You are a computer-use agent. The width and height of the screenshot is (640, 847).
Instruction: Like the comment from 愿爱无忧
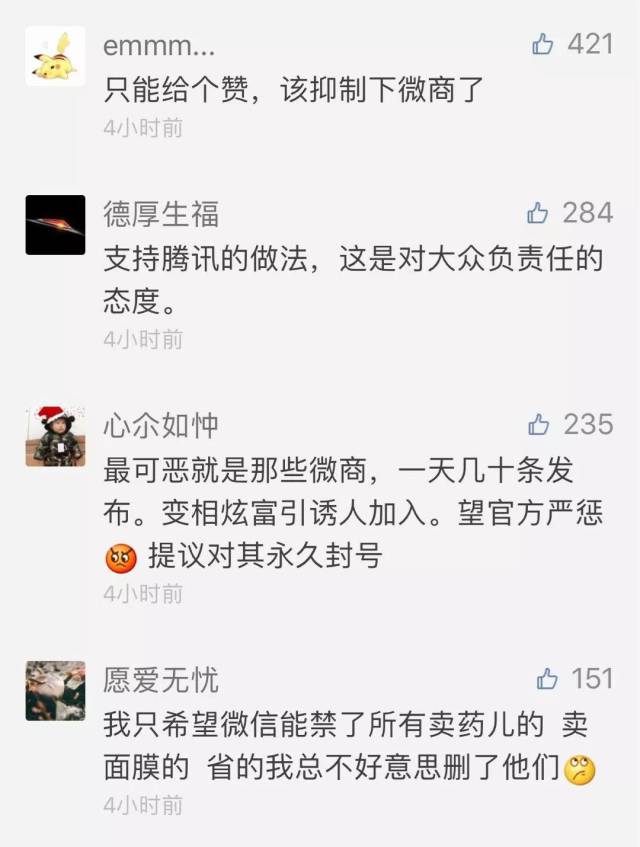pyautogui.click(x=546, y=679)
